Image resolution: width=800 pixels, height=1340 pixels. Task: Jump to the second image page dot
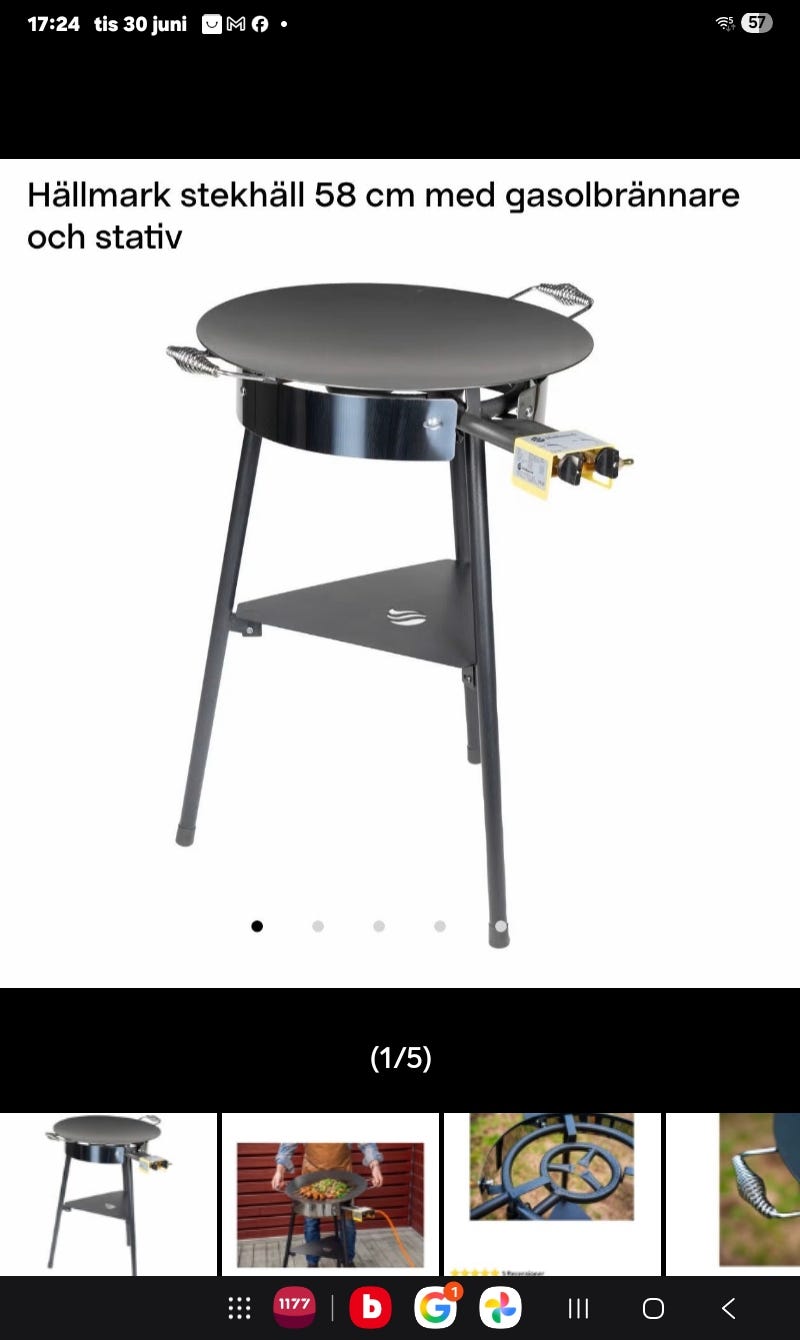[x=318, y=926]
